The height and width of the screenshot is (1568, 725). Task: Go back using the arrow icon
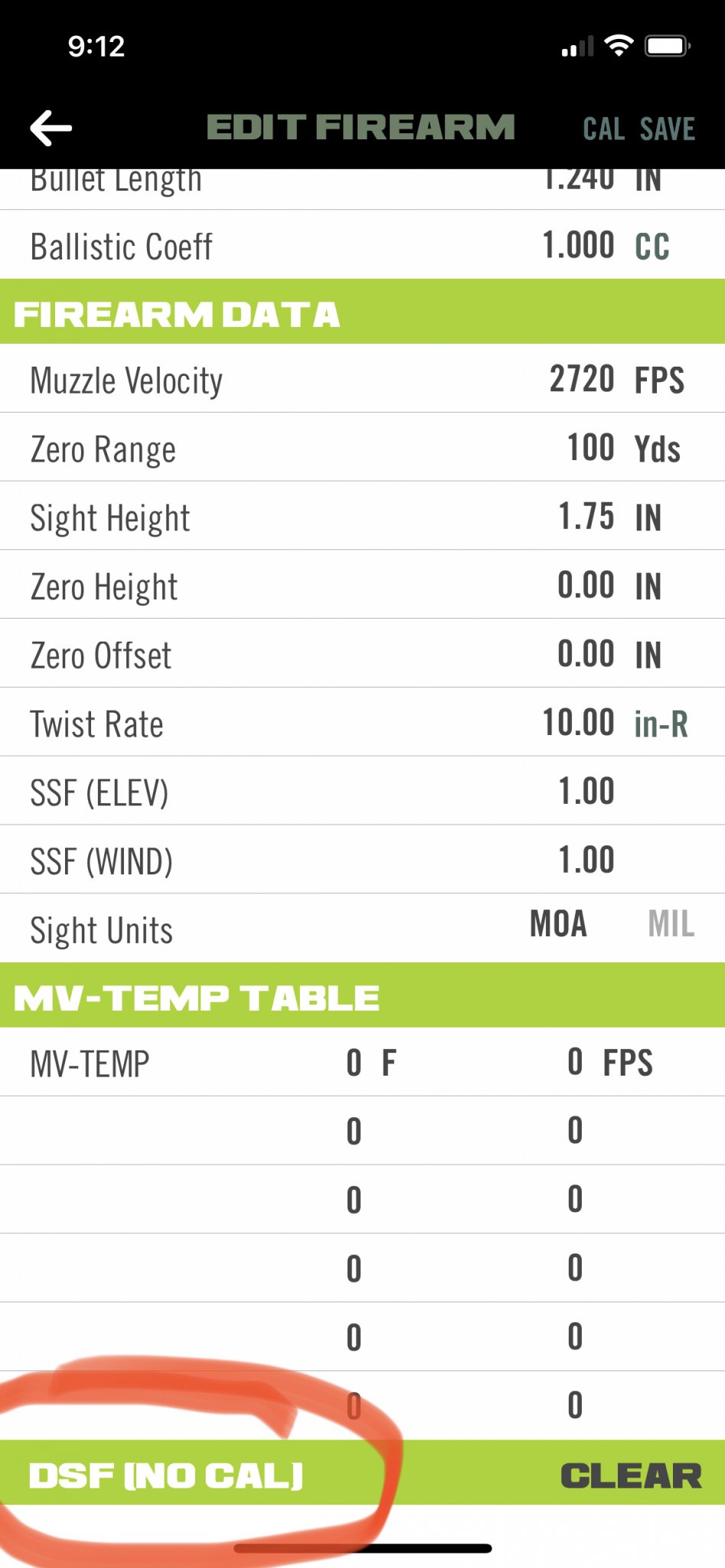(51, 128)
